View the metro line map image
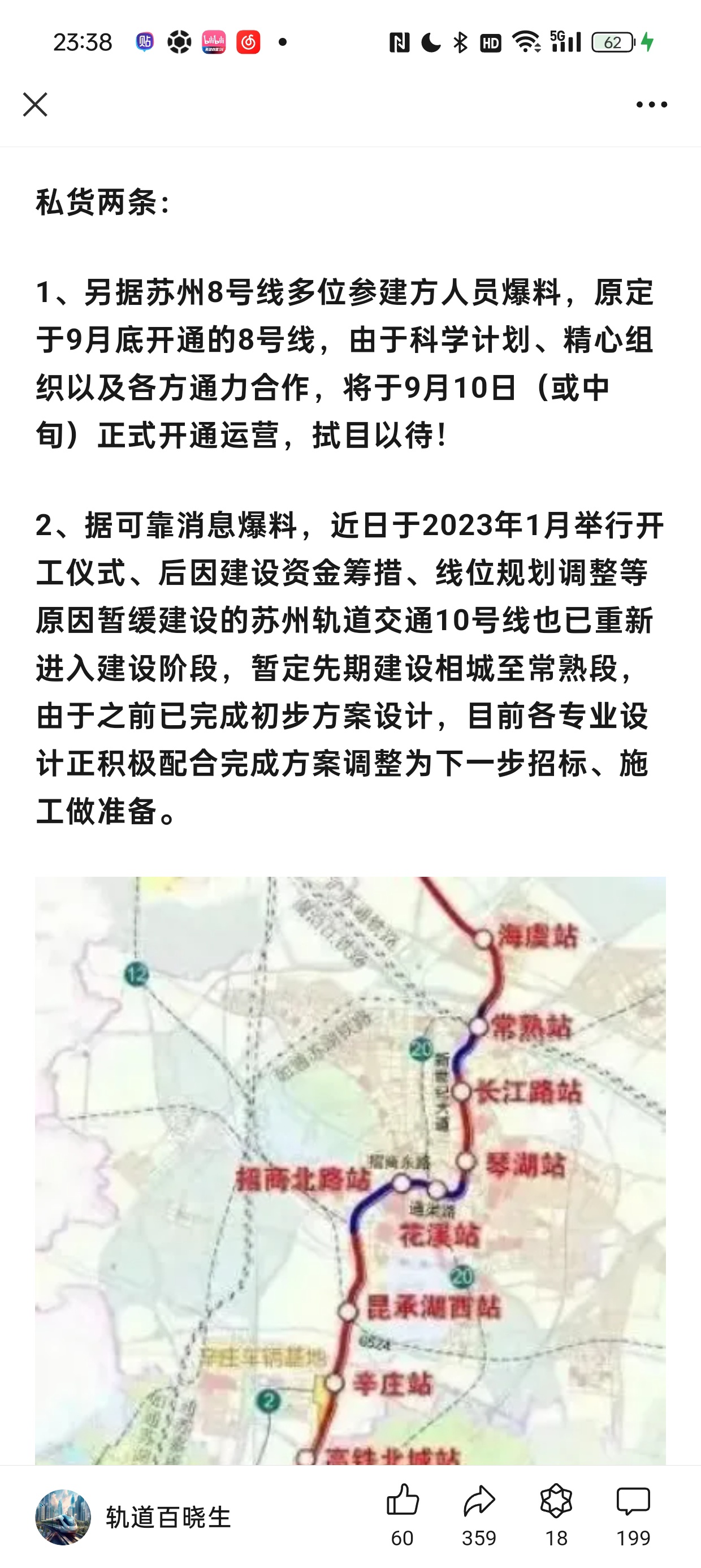This screenshot has width=701, height=1568. [350, 1169]
